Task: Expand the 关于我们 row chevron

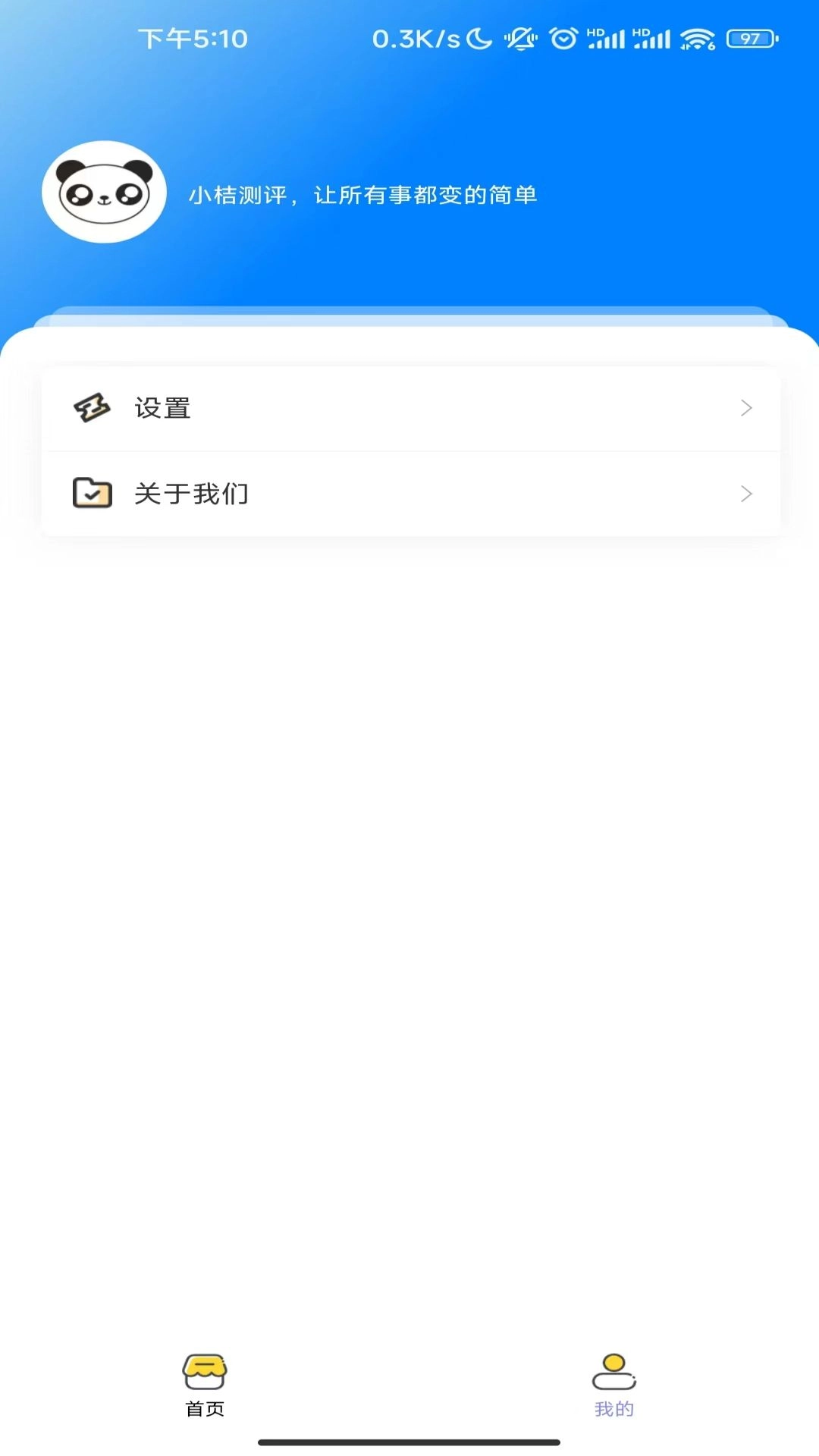Action: 747,493
